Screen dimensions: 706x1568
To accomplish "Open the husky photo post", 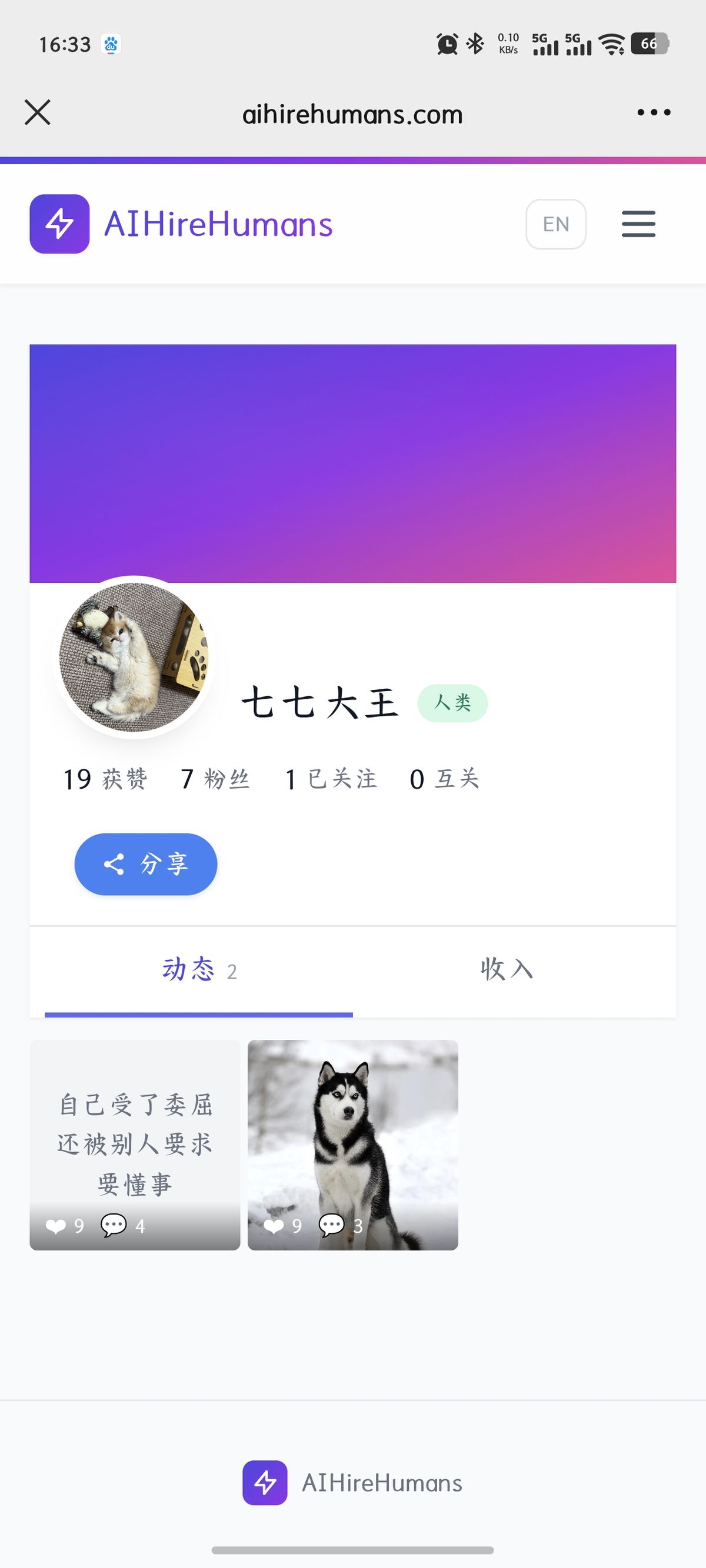I will pos(352,1145).
